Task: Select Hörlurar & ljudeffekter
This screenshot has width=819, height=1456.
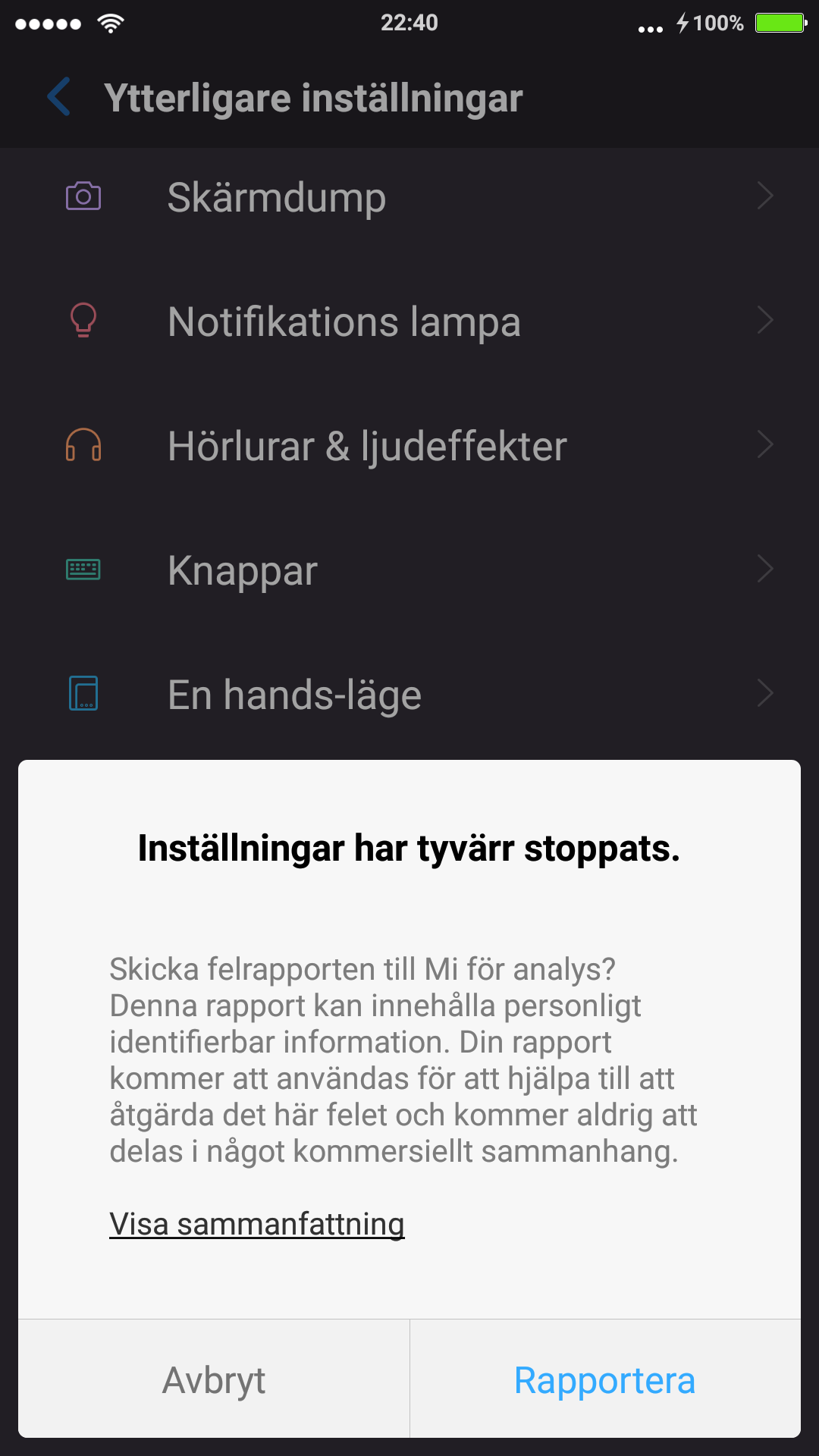Action: tap(409, 446)
